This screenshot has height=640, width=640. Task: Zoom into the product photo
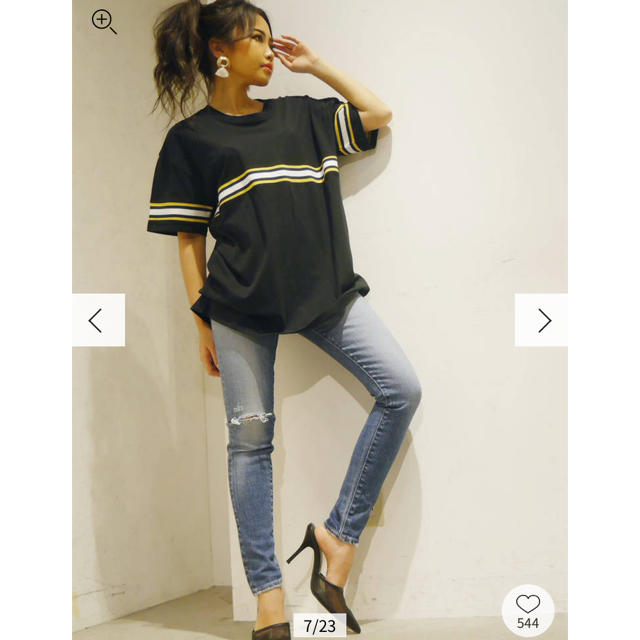pyautogui.click(x=104, y=21)
